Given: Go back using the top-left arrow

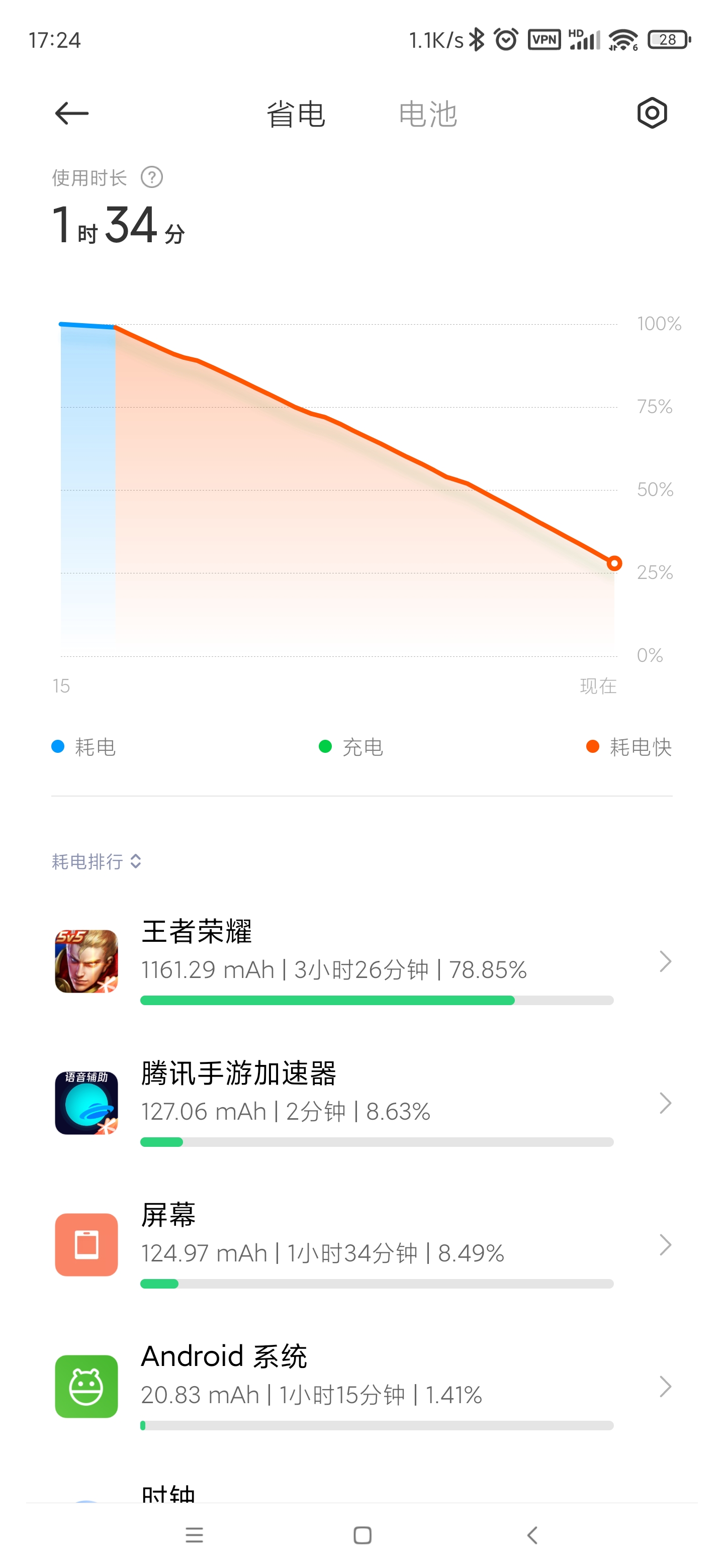Looking at the screenshot, I should pos(71,113).
